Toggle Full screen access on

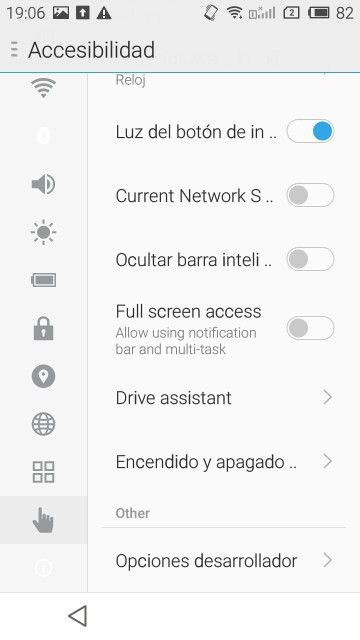tap(310, 328)
